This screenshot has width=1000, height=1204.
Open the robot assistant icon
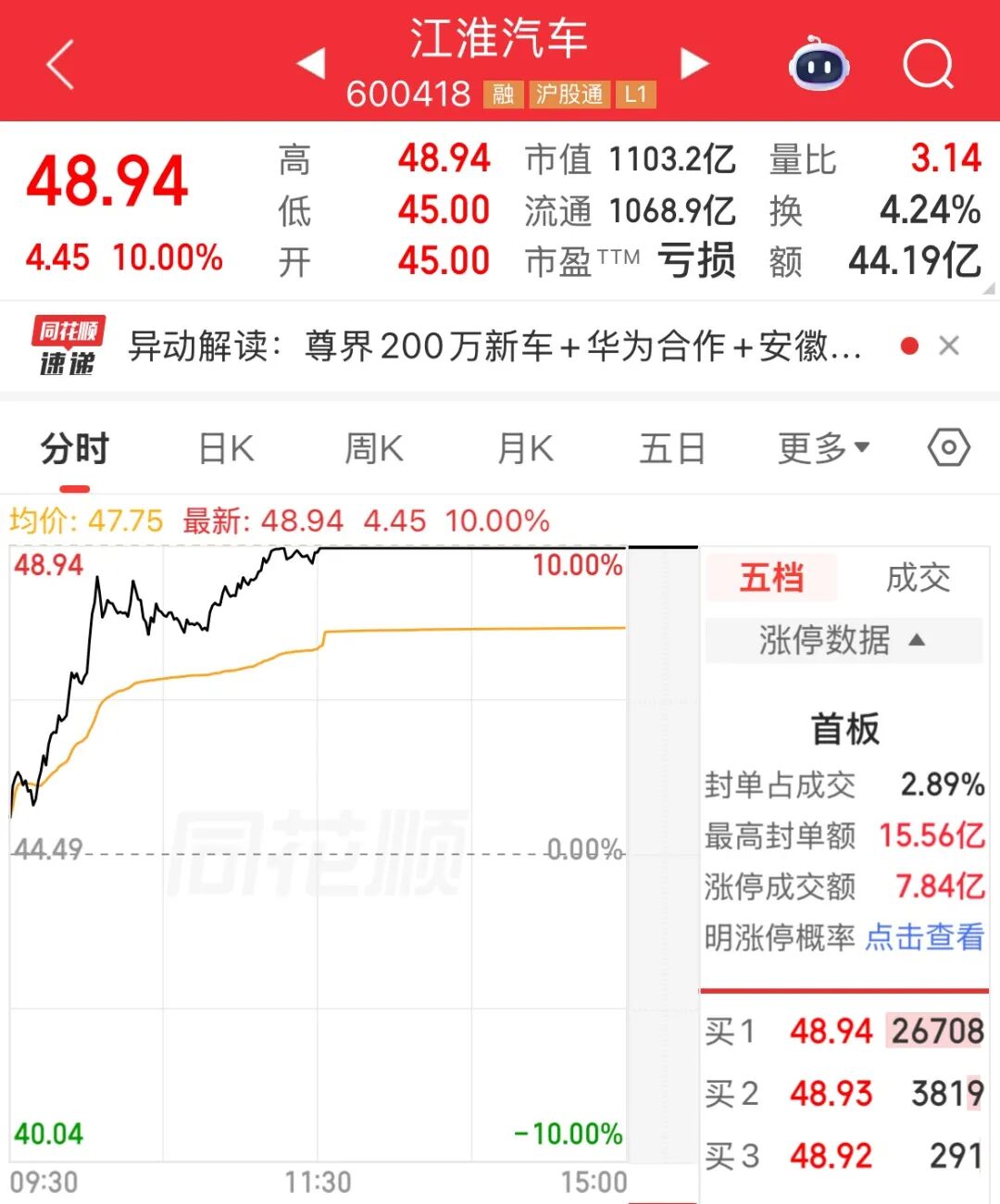pyautogui.click(x=819, y=64)
